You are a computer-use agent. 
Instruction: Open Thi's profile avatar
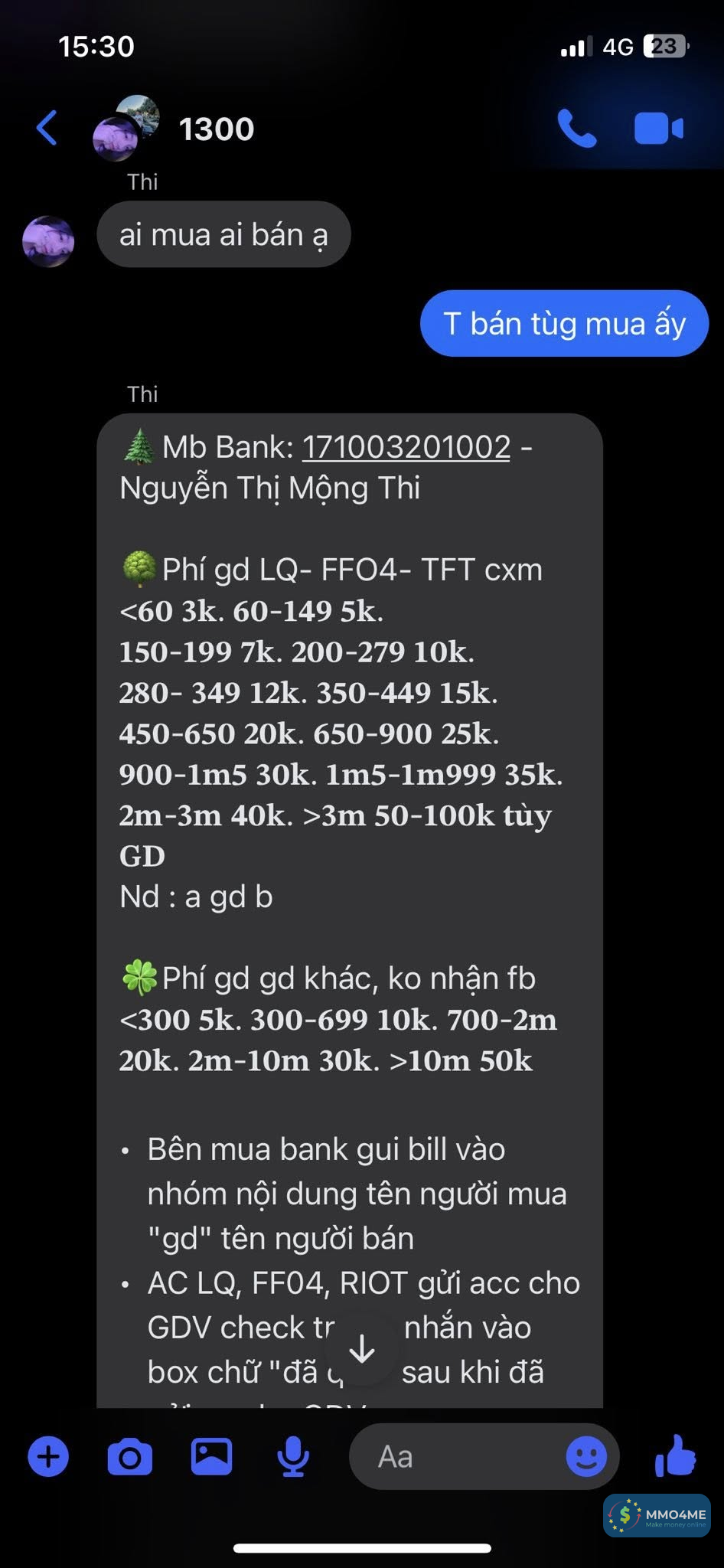pyautogui.click(x=48, y=241)
